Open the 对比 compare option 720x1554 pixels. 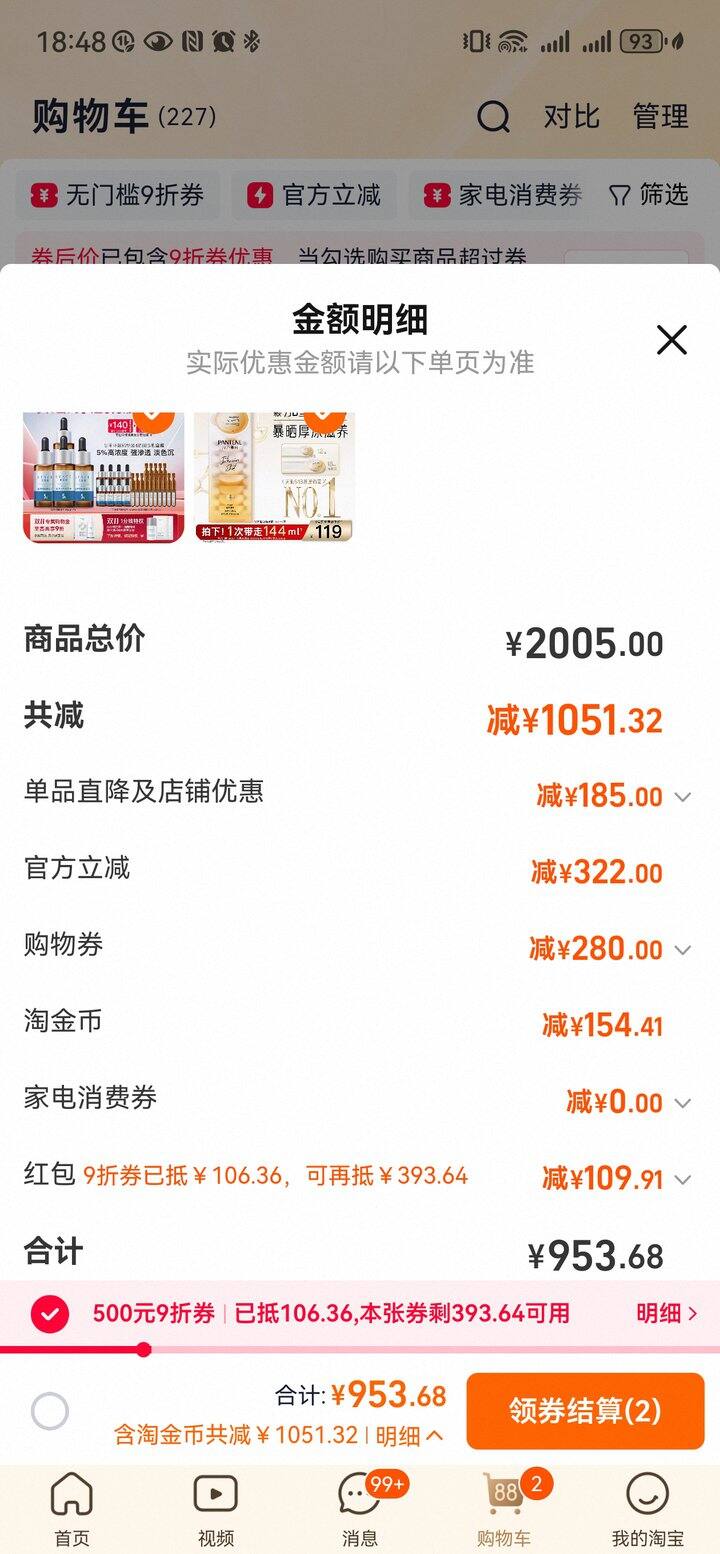(x=571, y=116)
